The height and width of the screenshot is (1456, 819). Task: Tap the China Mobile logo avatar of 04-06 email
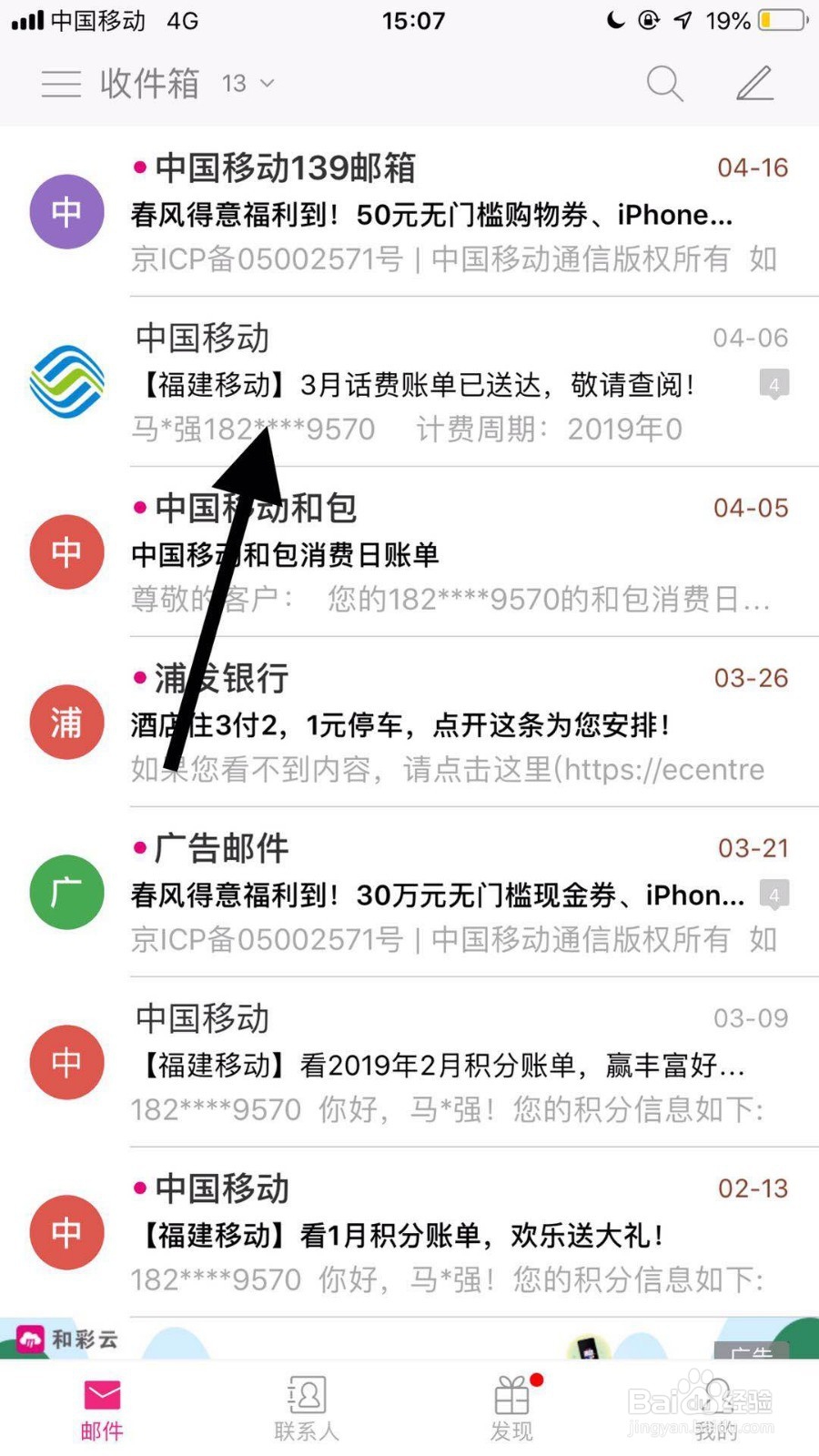(x=66, y=382)
